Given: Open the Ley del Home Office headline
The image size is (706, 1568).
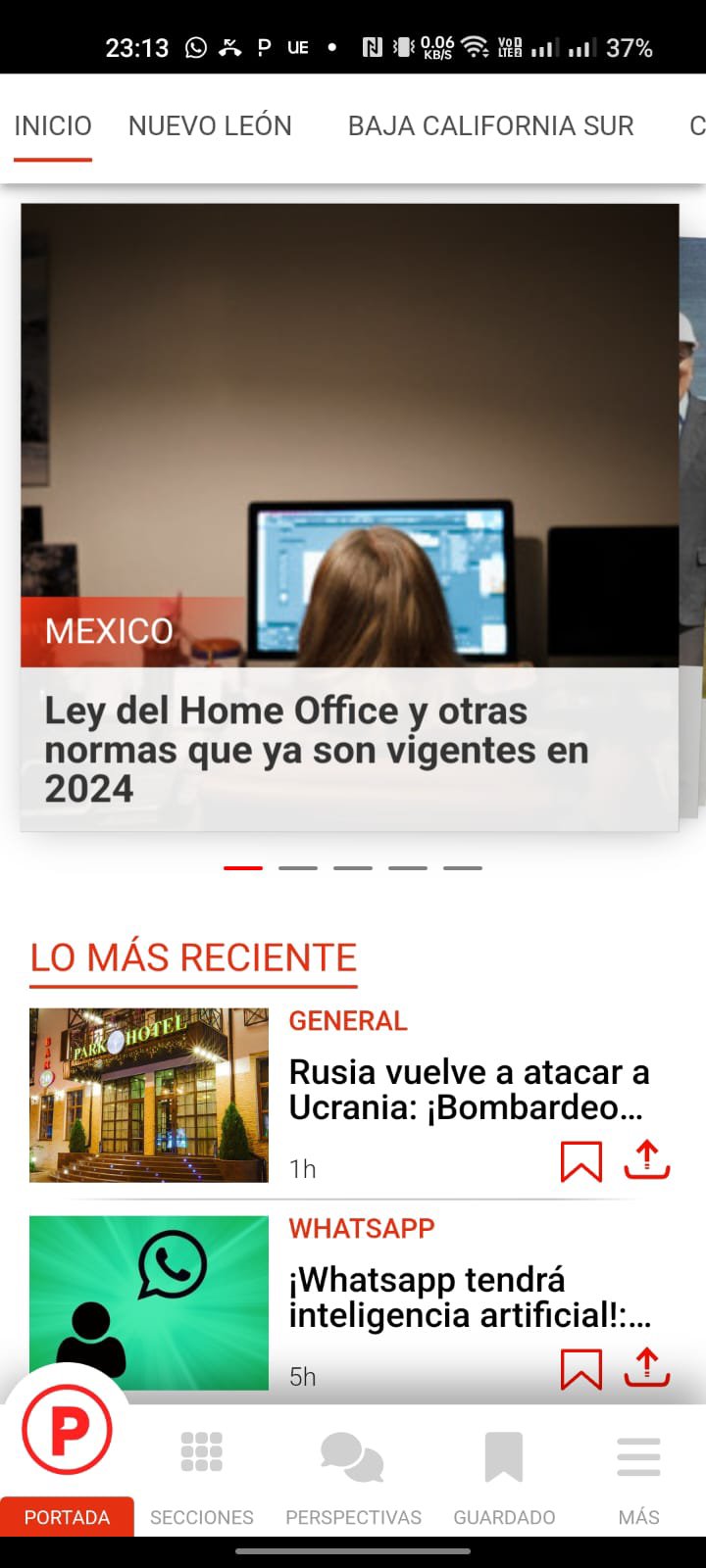Looking at the screenshot, I should coord(316,749).
